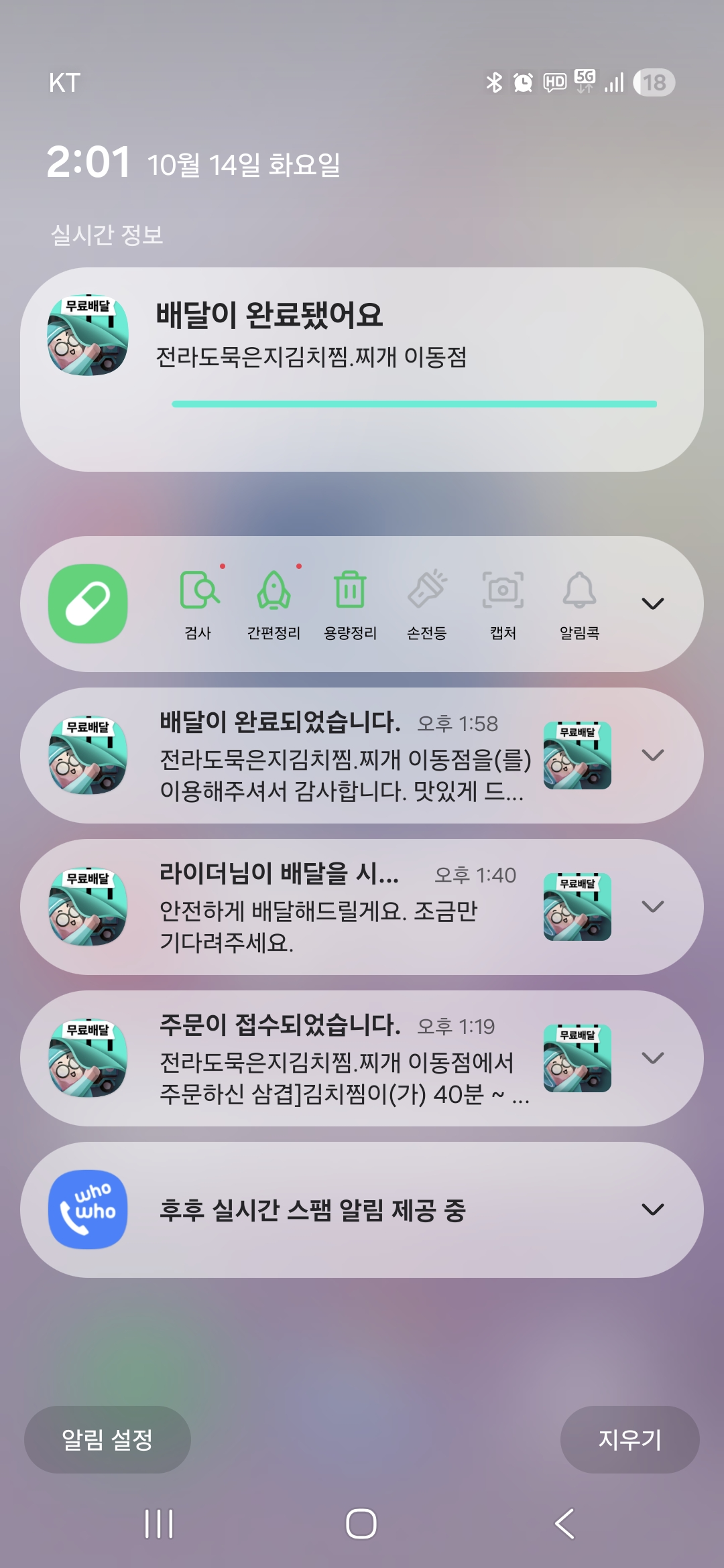Expand the 오후 1:40 rider notification
Screen dimensions: 724x1568
(652, 907)
